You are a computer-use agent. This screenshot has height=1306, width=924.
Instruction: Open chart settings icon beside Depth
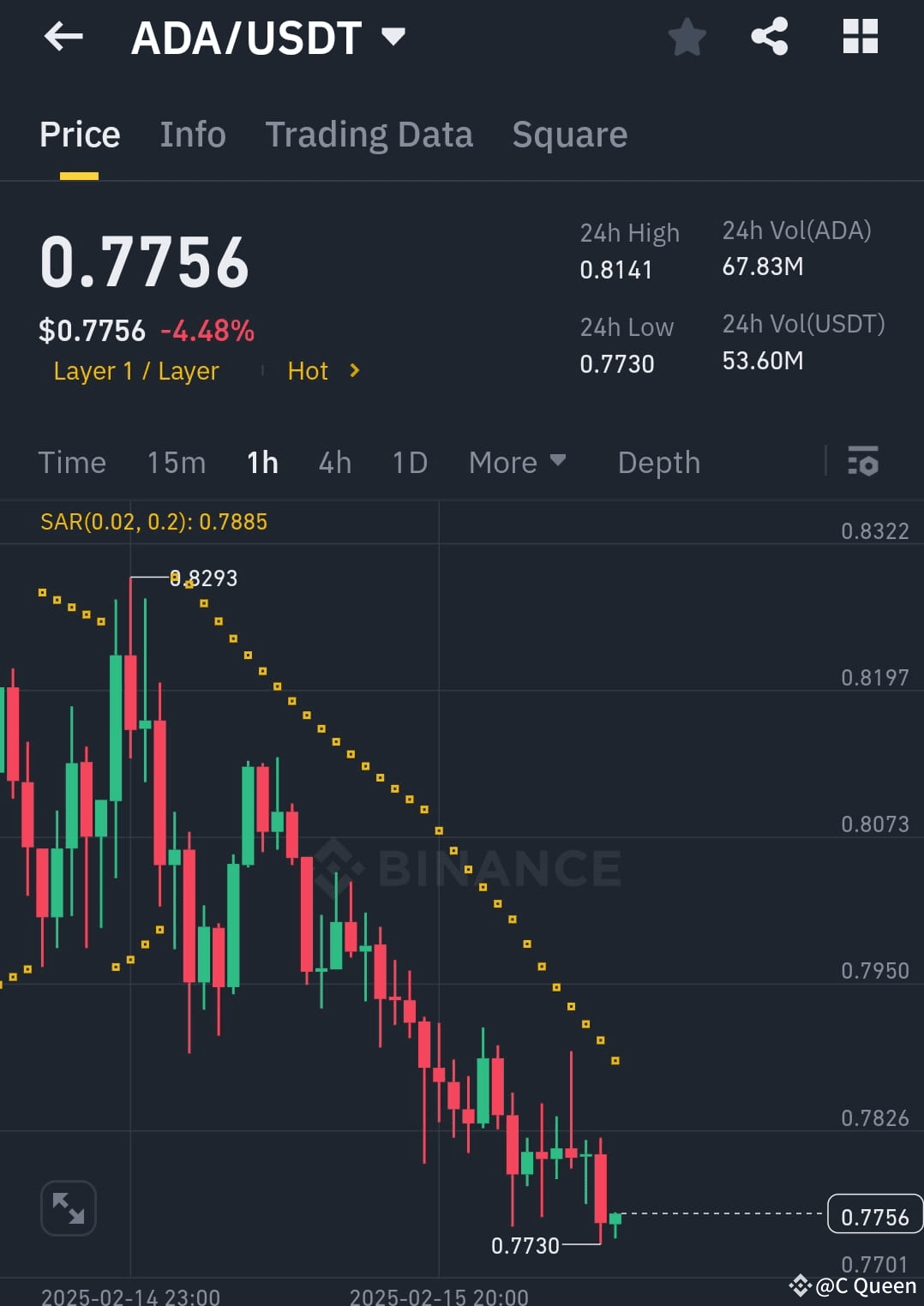coord(863,462)
